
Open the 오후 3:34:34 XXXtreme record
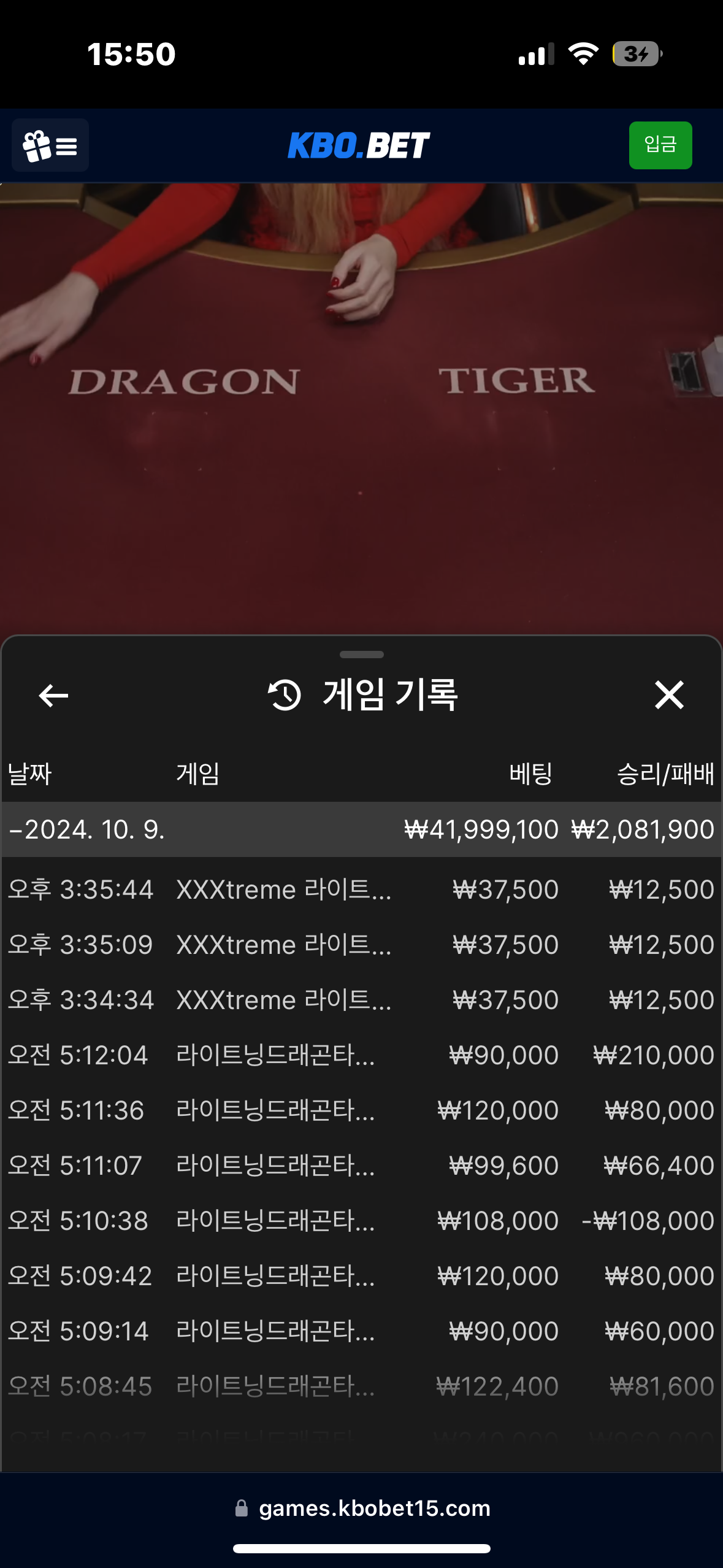tap(361, 1000)
